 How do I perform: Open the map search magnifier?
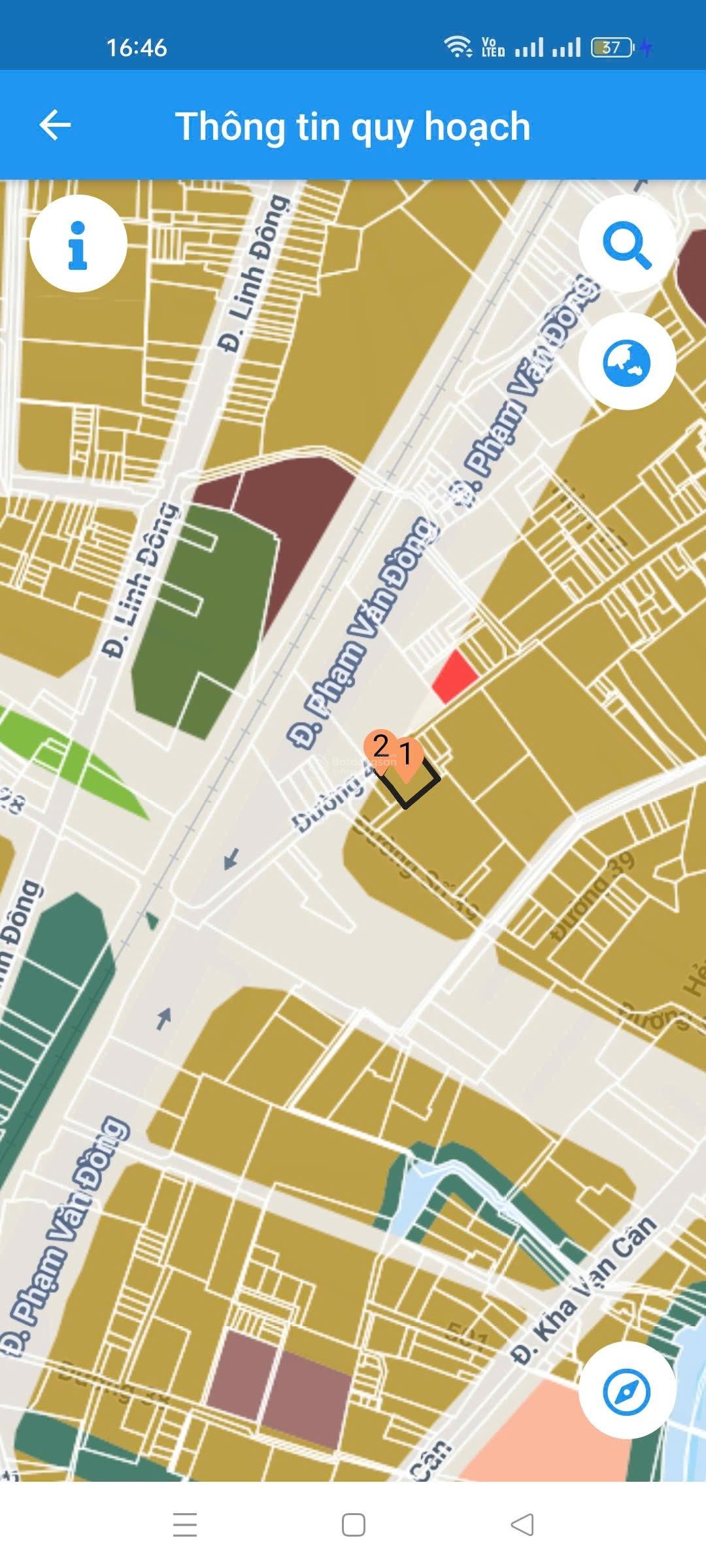pos(626,244)
